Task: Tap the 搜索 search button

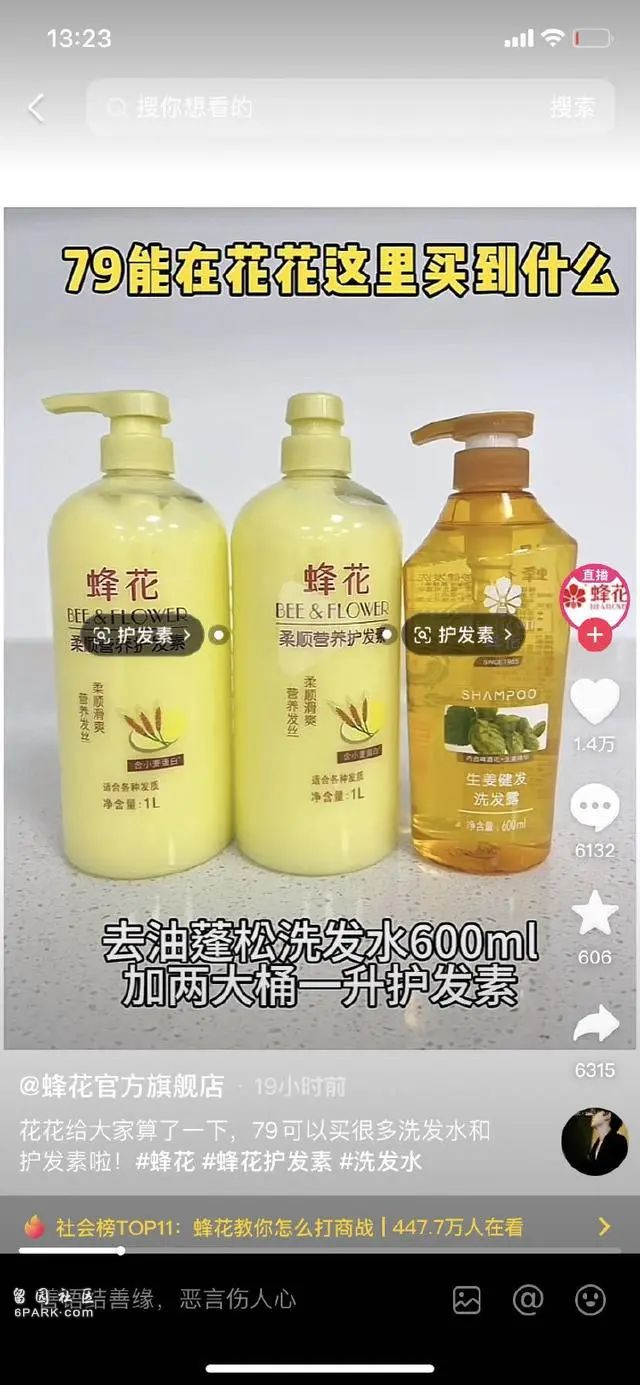Action: (572, 108)
